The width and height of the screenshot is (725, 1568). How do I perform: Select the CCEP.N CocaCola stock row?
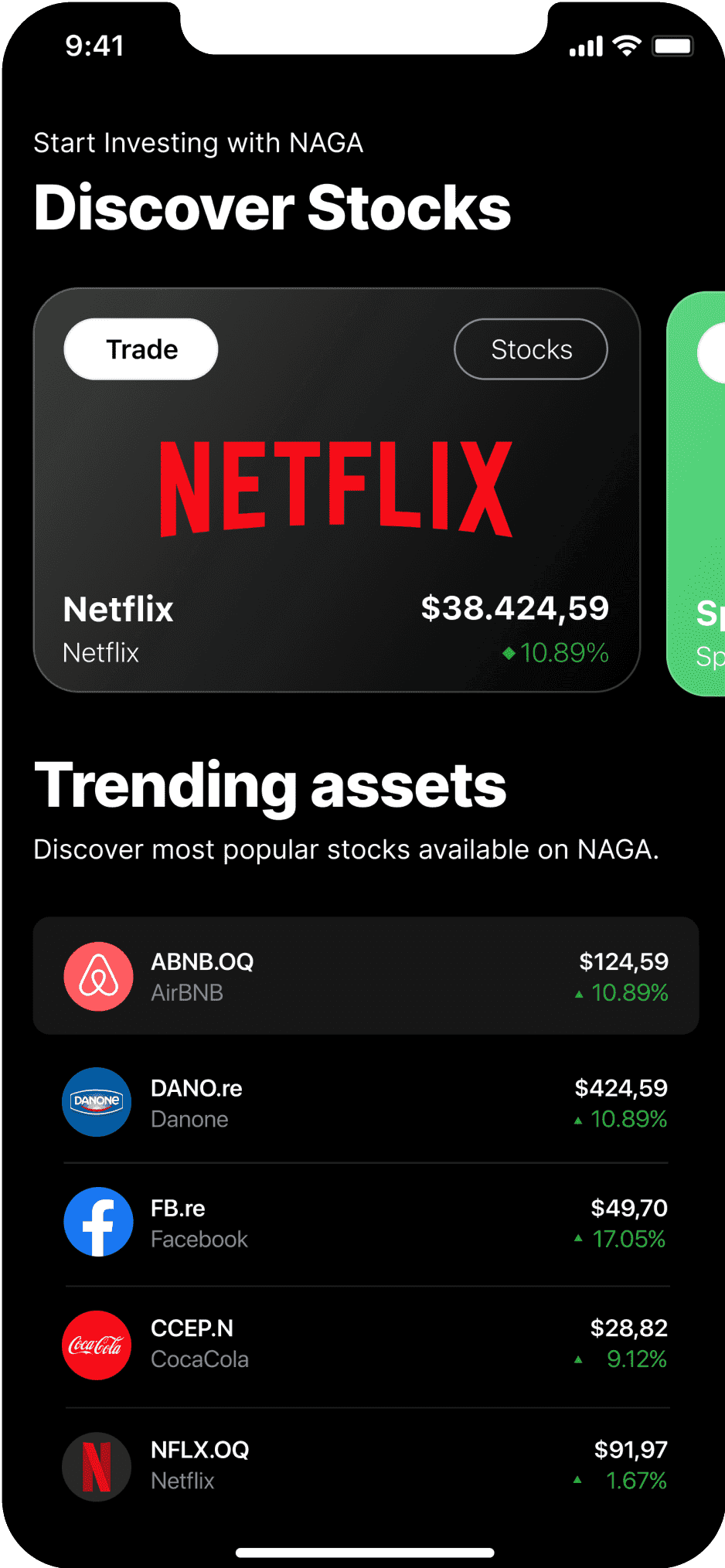[366, 1344]
